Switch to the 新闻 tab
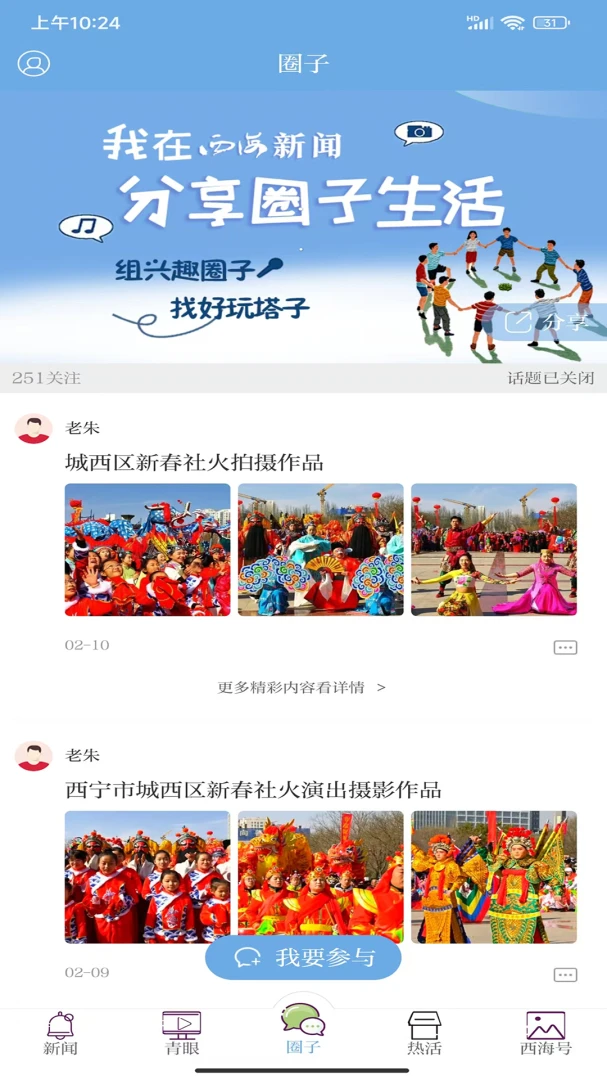607x1080 pixels. [61, 1033]
